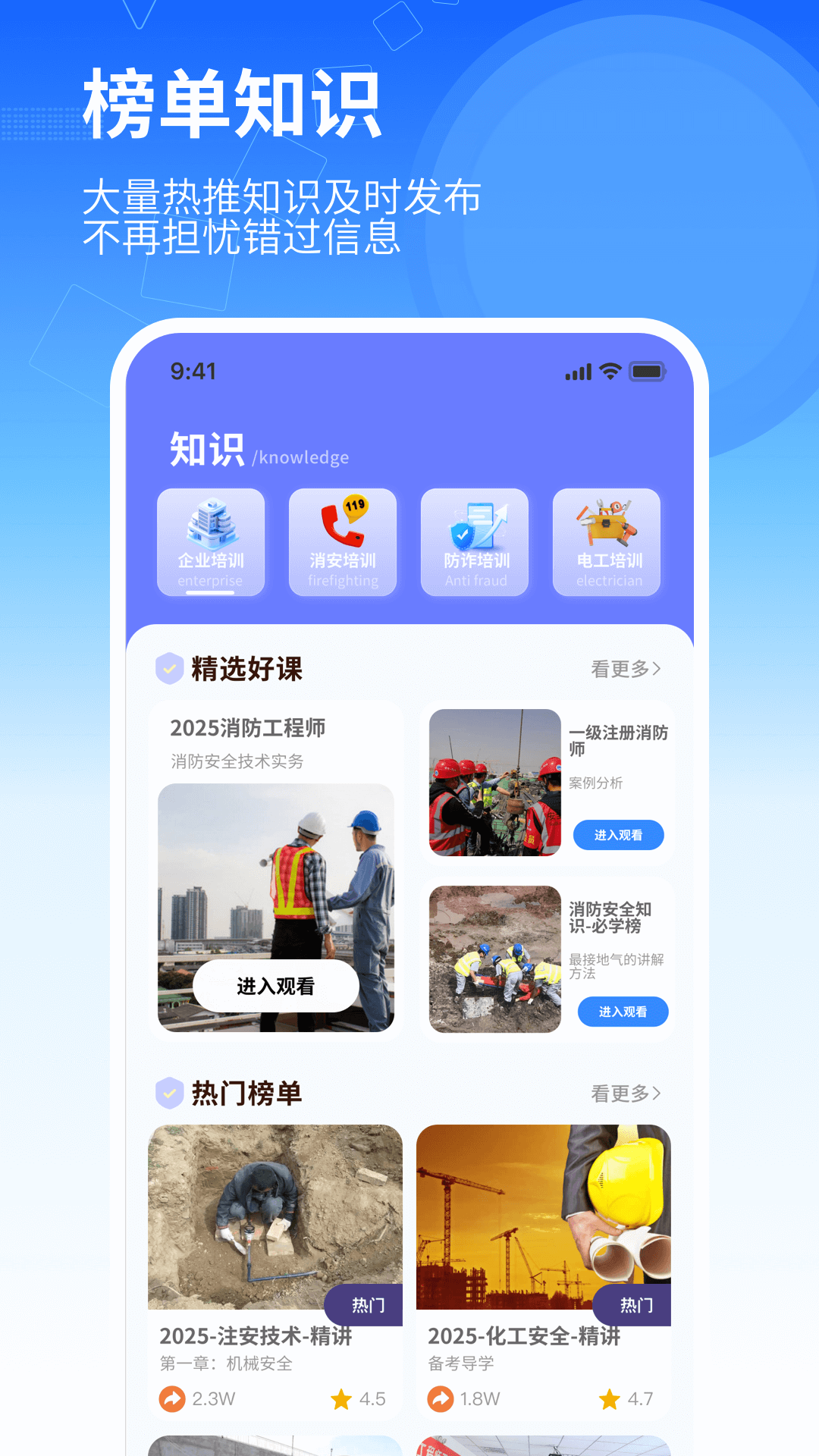Select the 电工培训 electrician training icon
Screen dimensions: 819x1456
tap(605, 542)
